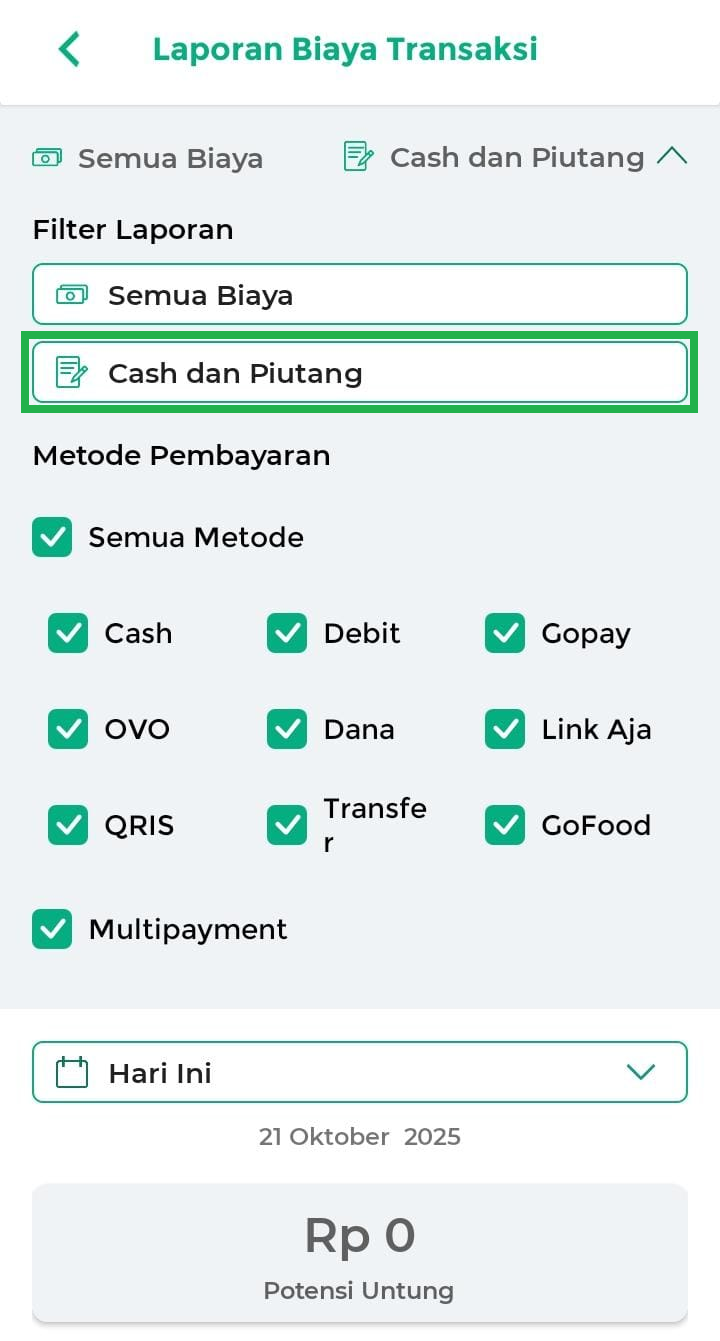
Task: Deselect Gopay payment method
Action: tap(505, 633)
